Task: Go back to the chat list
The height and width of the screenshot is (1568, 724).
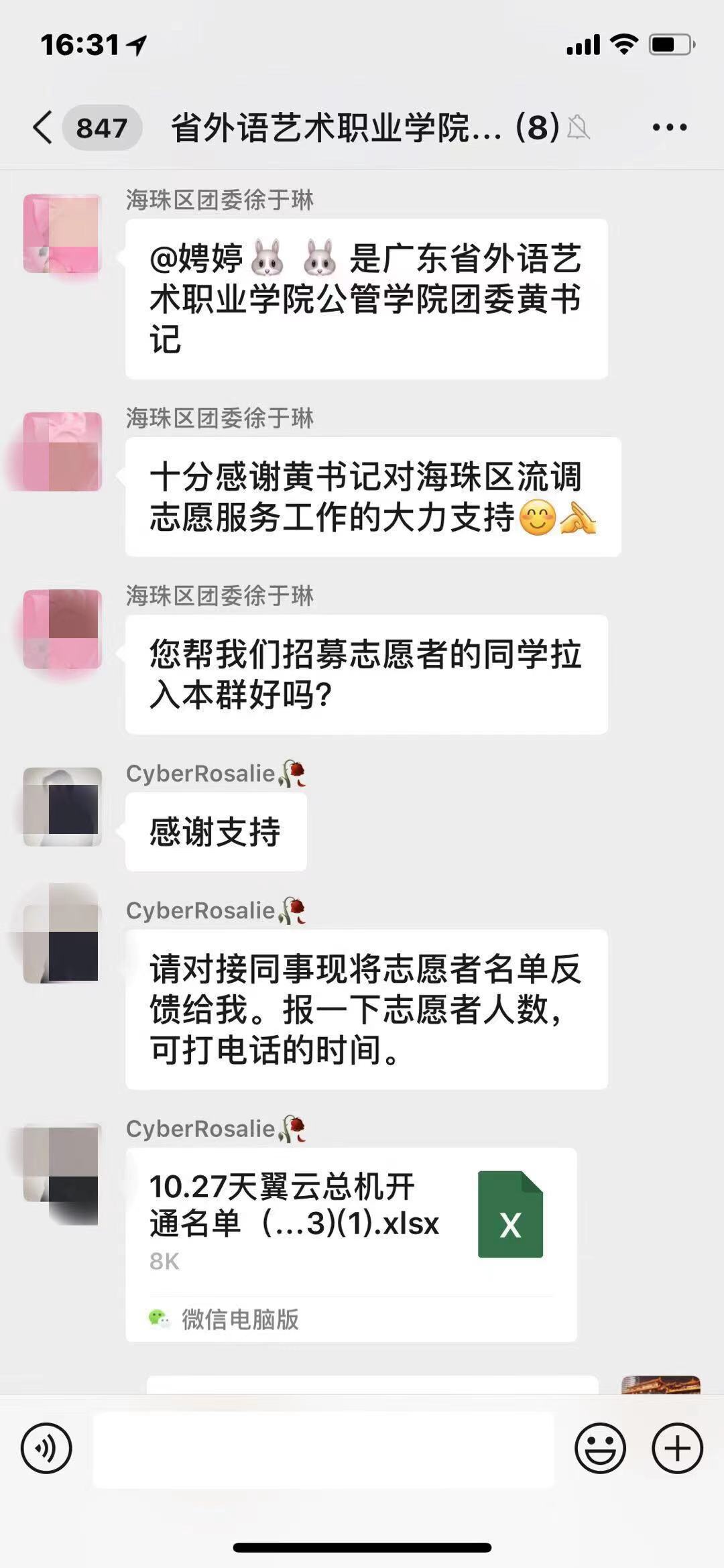Action: [x=43, y=127]
